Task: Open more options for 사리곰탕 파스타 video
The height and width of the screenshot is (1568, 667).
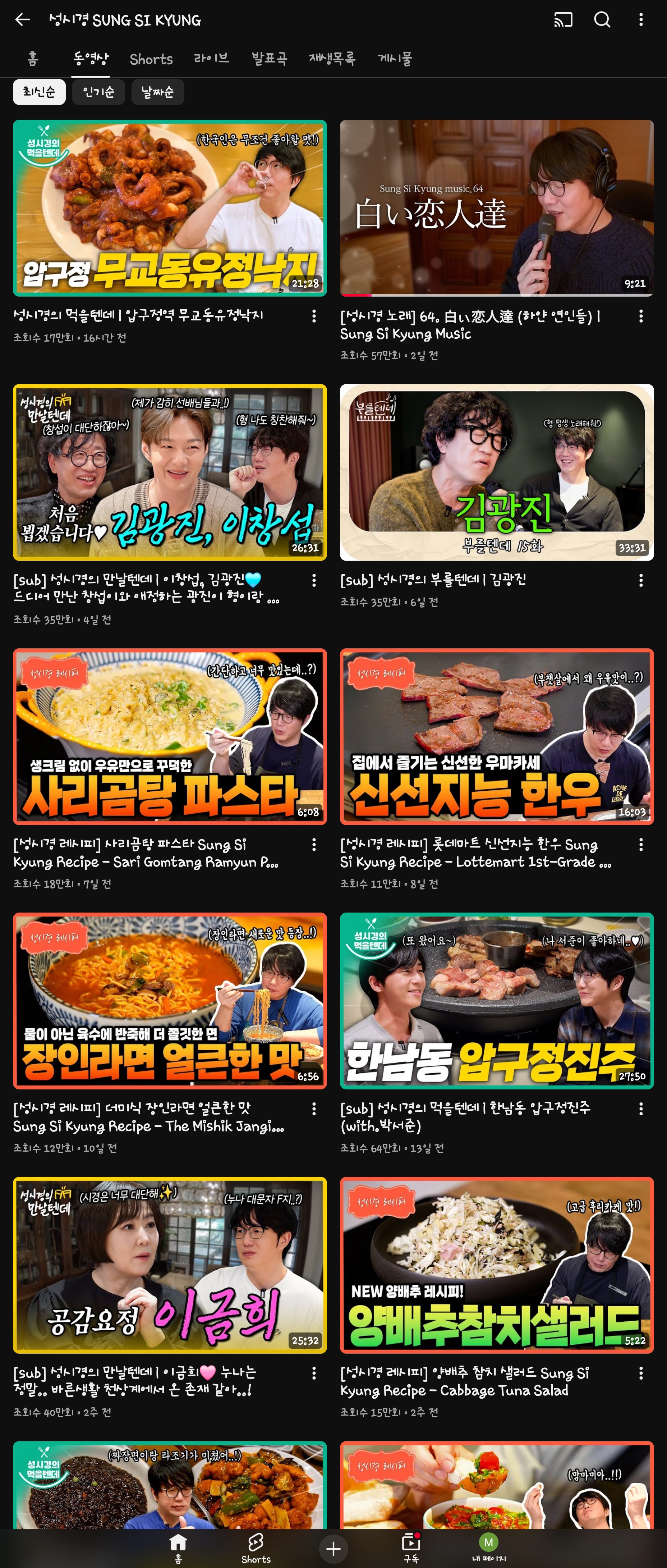Action: [x=314, y=844]
